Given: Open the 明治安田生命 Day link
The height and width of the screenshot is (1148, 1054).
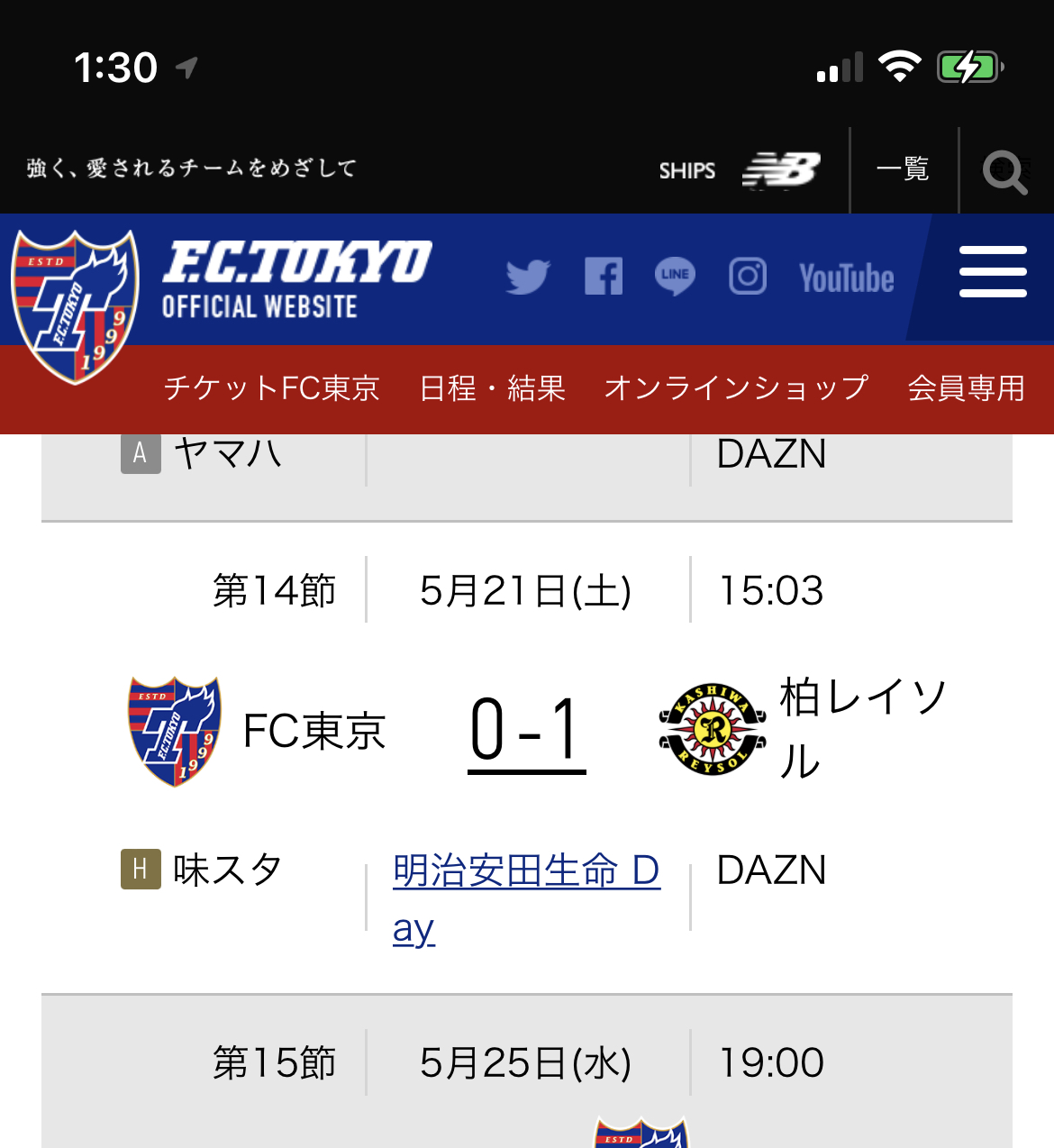Looking at the screenshot, I should 526,872.
